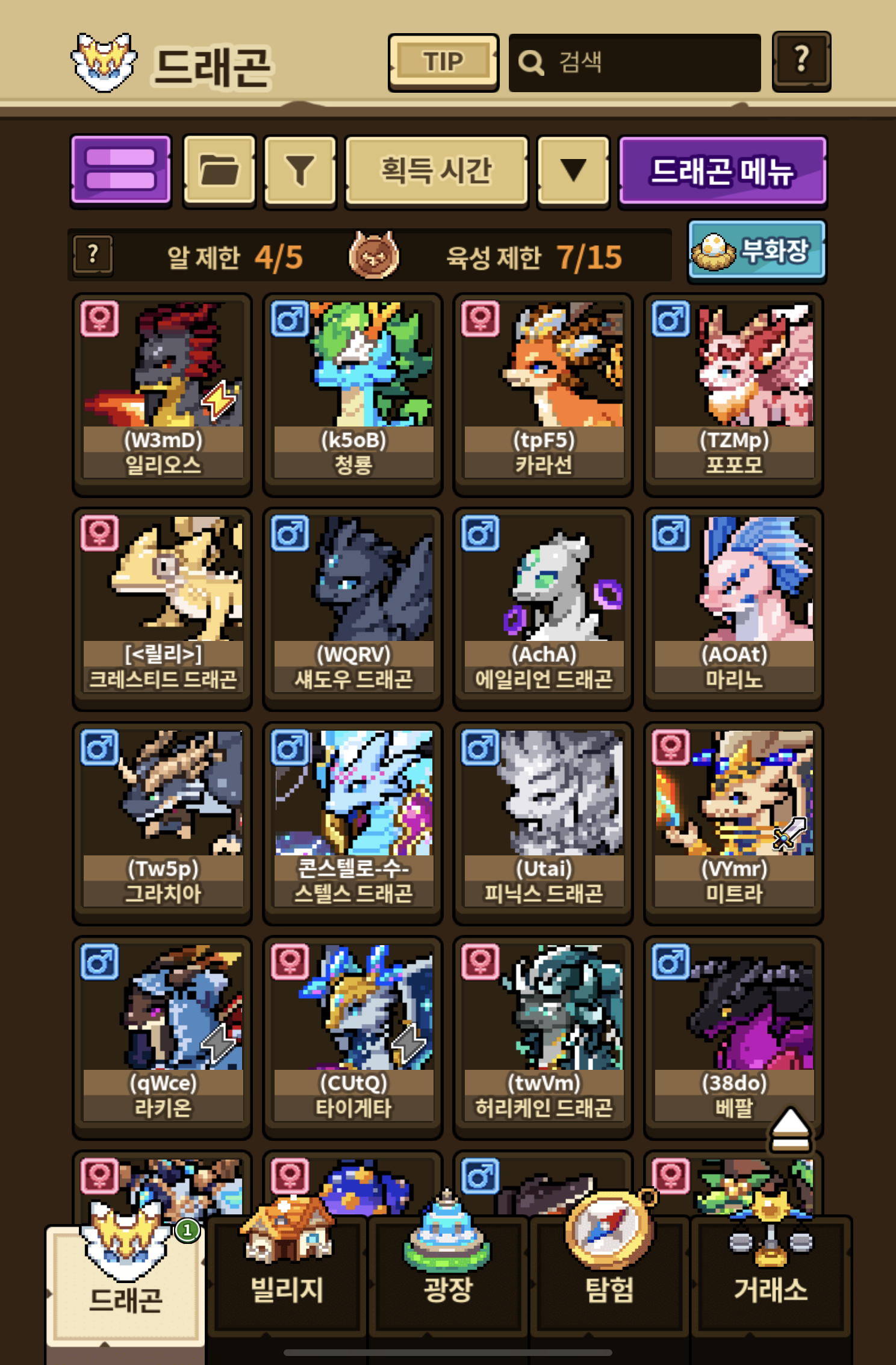
Task: Open the help icon beside the search box
Action: [801, 61]
